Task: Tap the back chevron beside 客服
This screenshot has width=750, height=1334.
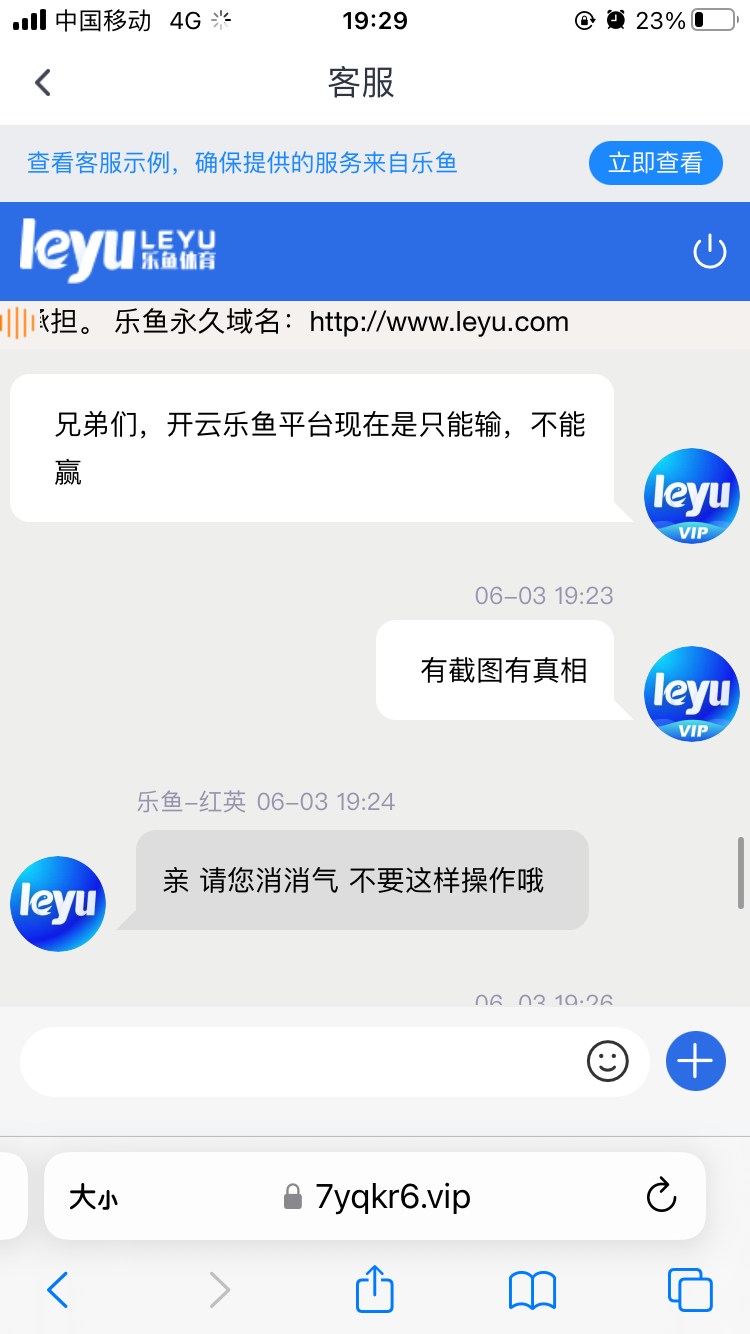Action: [x=42, y=82]
